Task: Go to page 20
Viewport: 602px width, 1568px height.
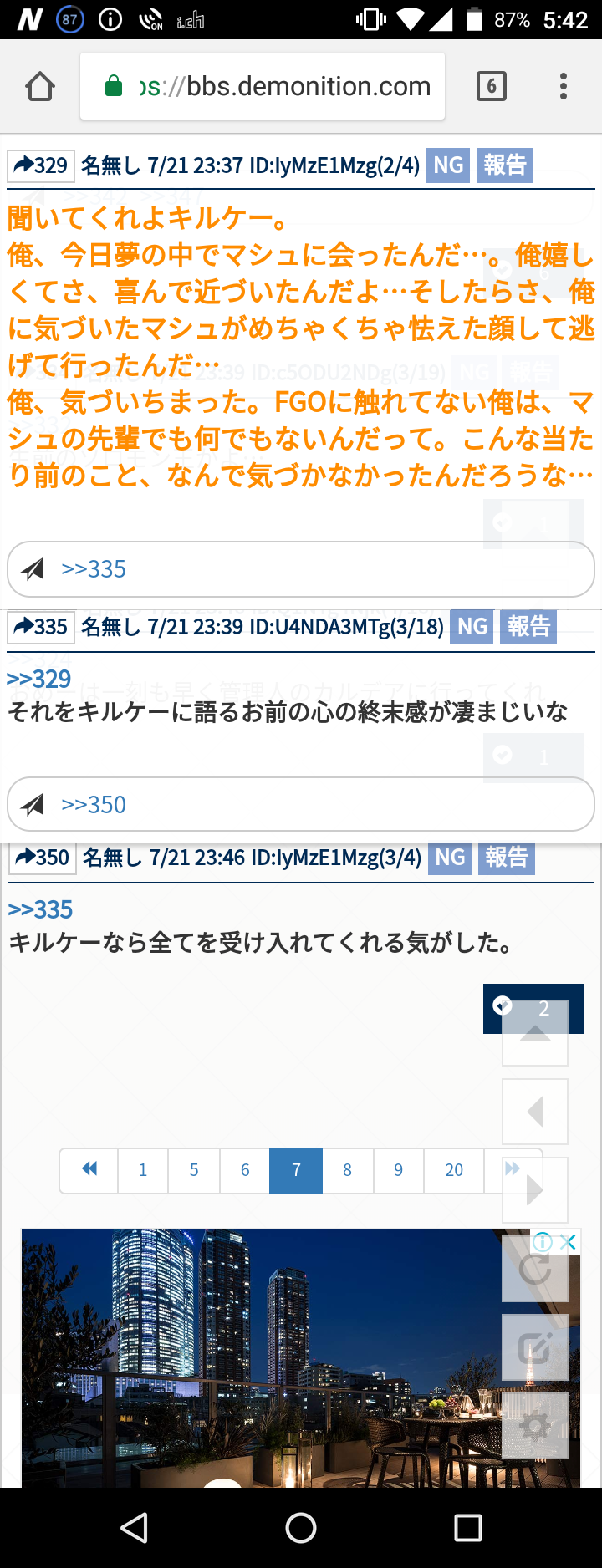Action: [x=454, y=1169]
